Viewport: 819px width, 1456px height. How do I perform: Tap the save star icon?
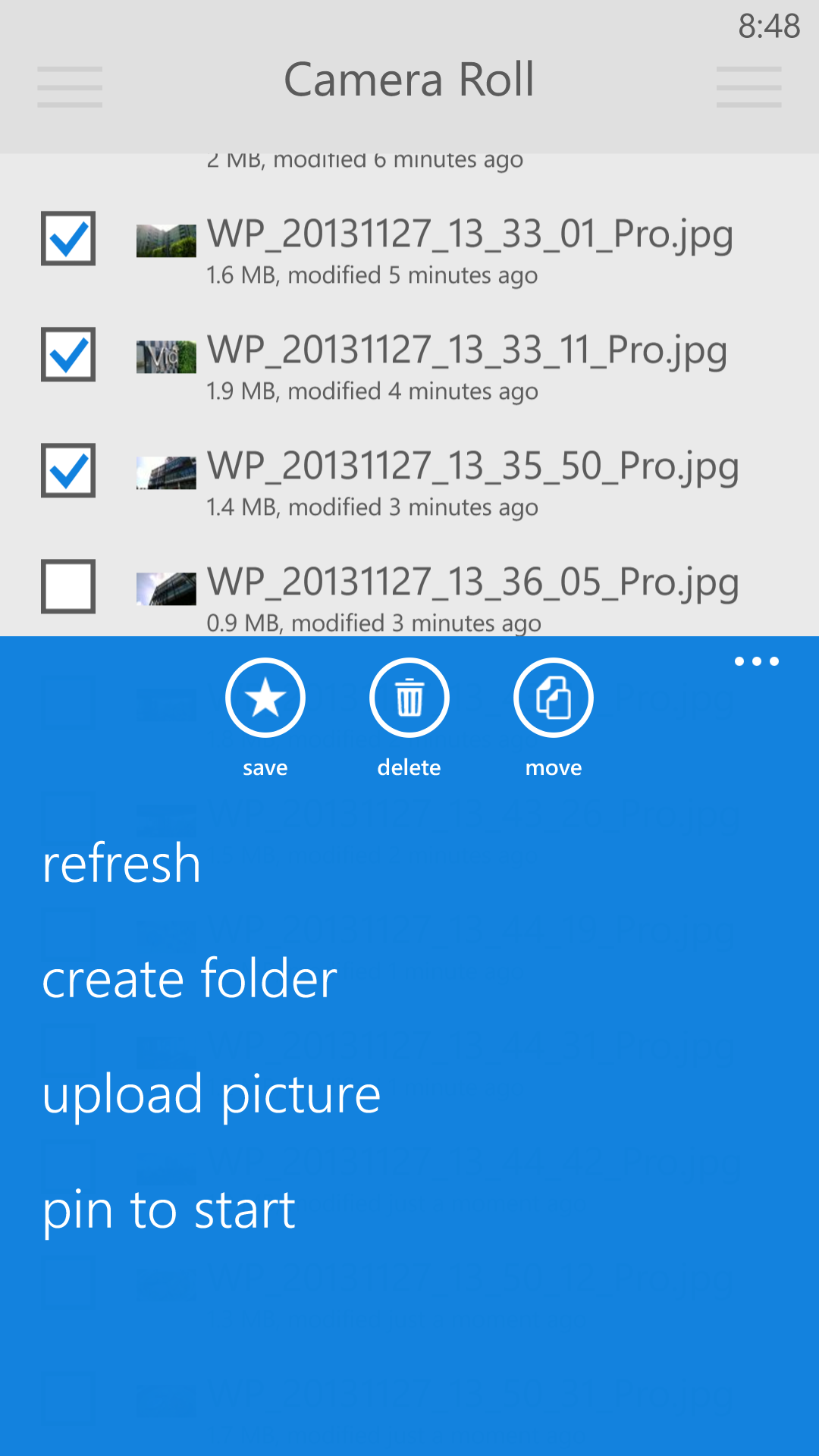[x=265, y=698]
